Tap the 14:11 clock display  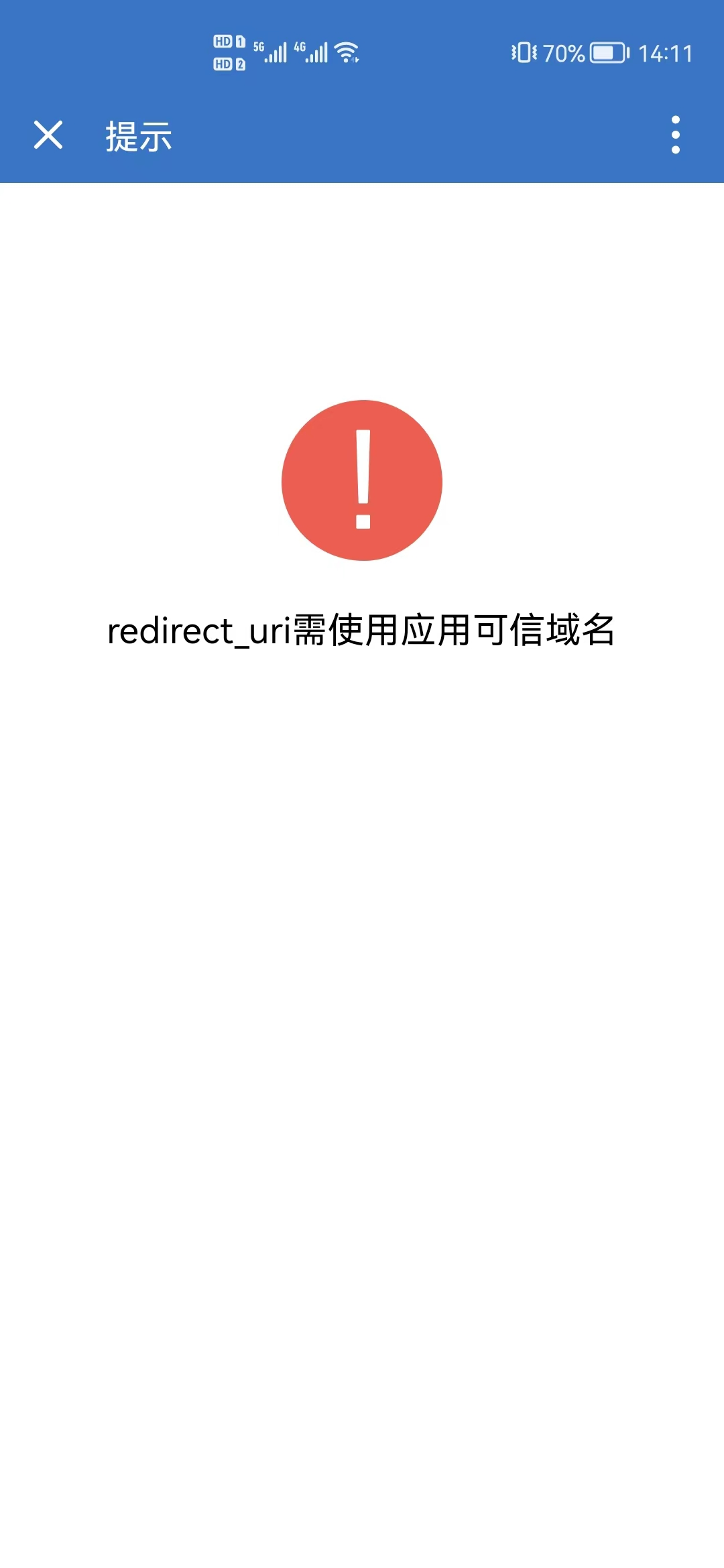[x=666, y=52]
